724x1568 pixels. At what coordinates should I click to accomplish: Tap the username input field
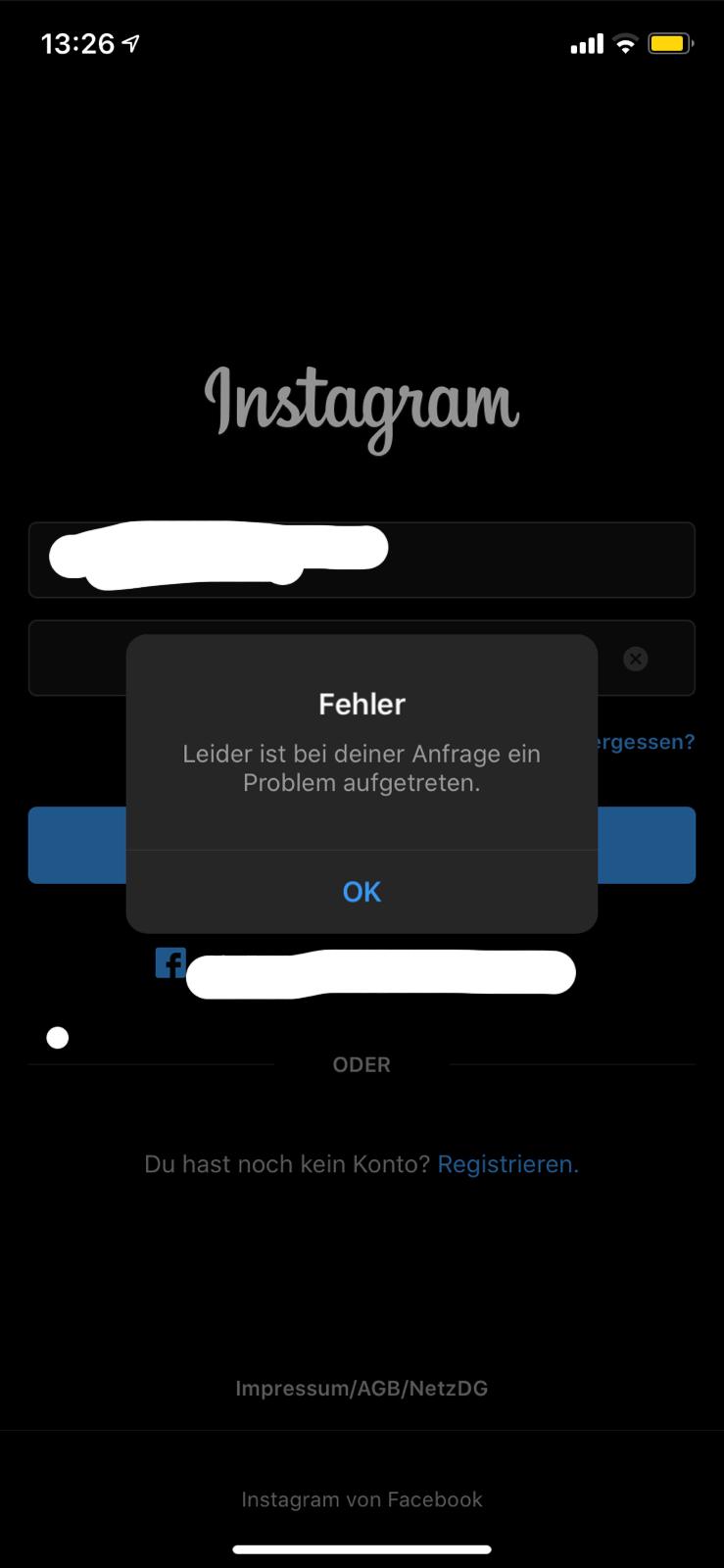(x=362, y=560)
